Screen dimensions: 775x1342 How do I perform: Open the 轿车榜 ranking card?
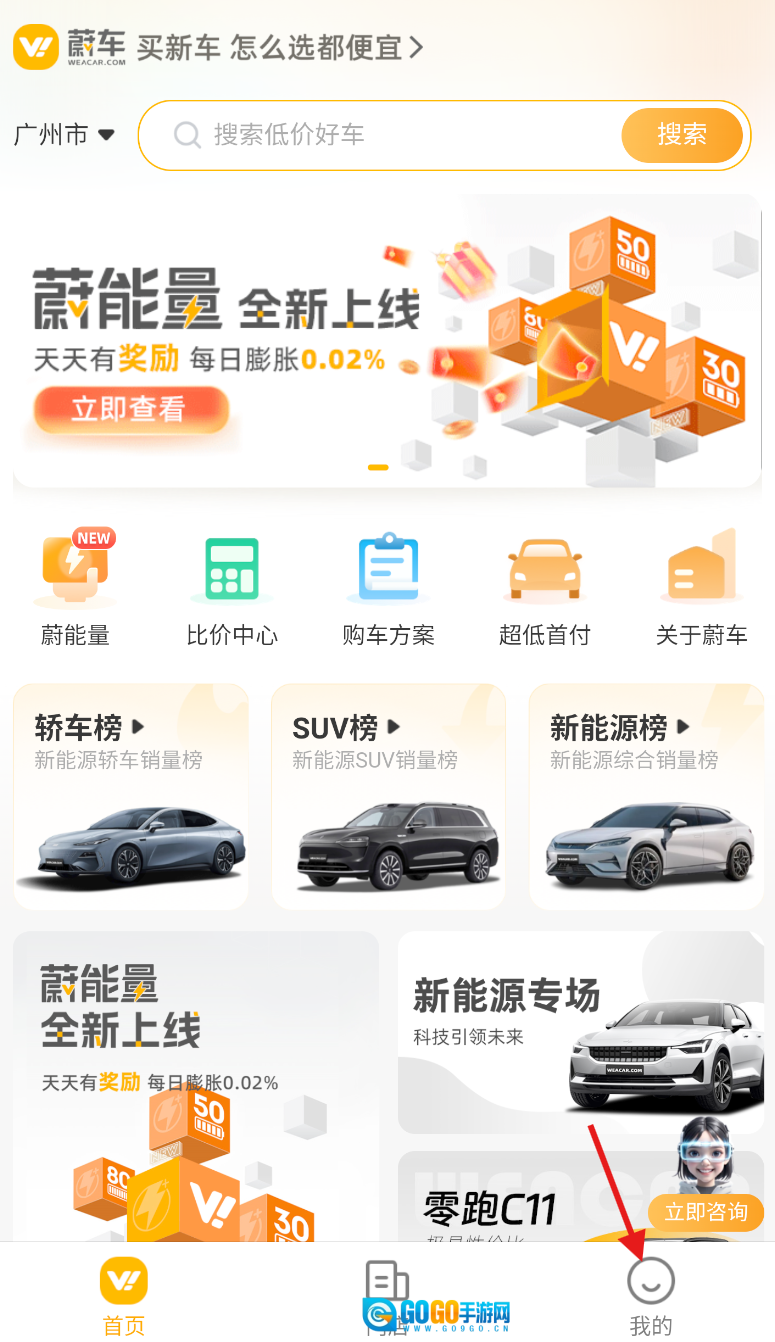click(131, 797)
